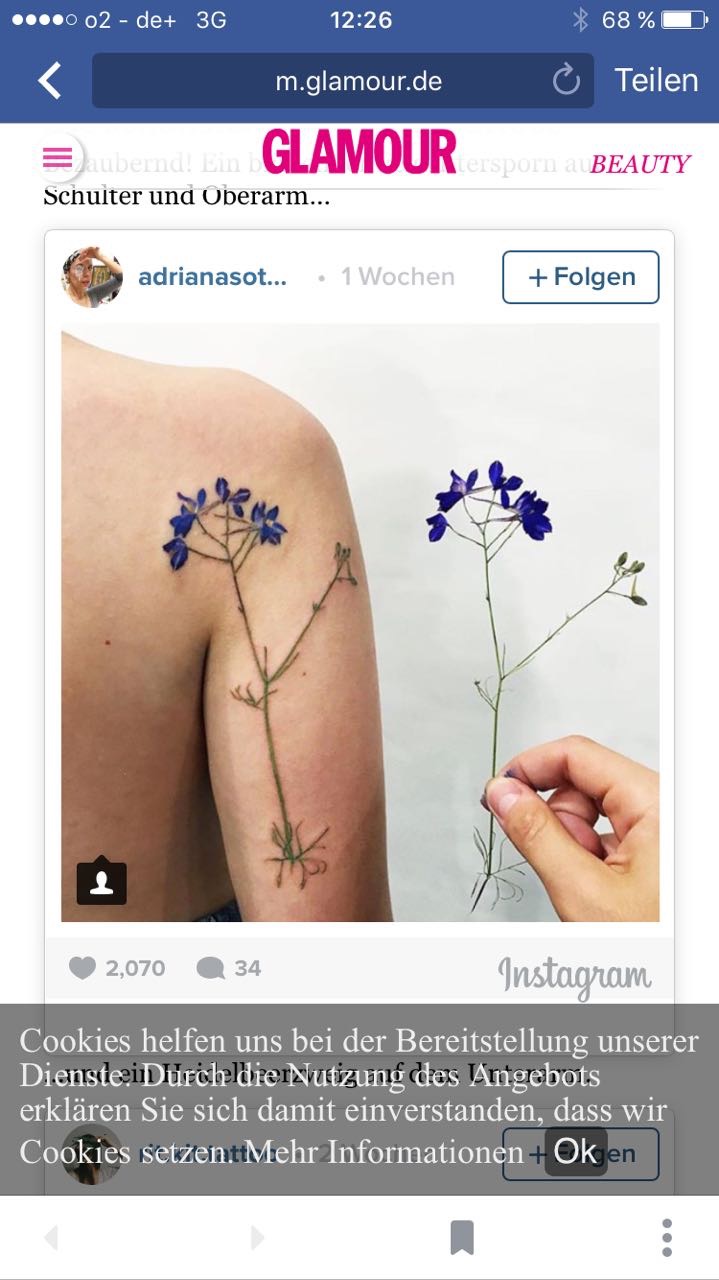Accept cookies with the Ok button
The image size is (719, 1280).
tap(576, 1151)
